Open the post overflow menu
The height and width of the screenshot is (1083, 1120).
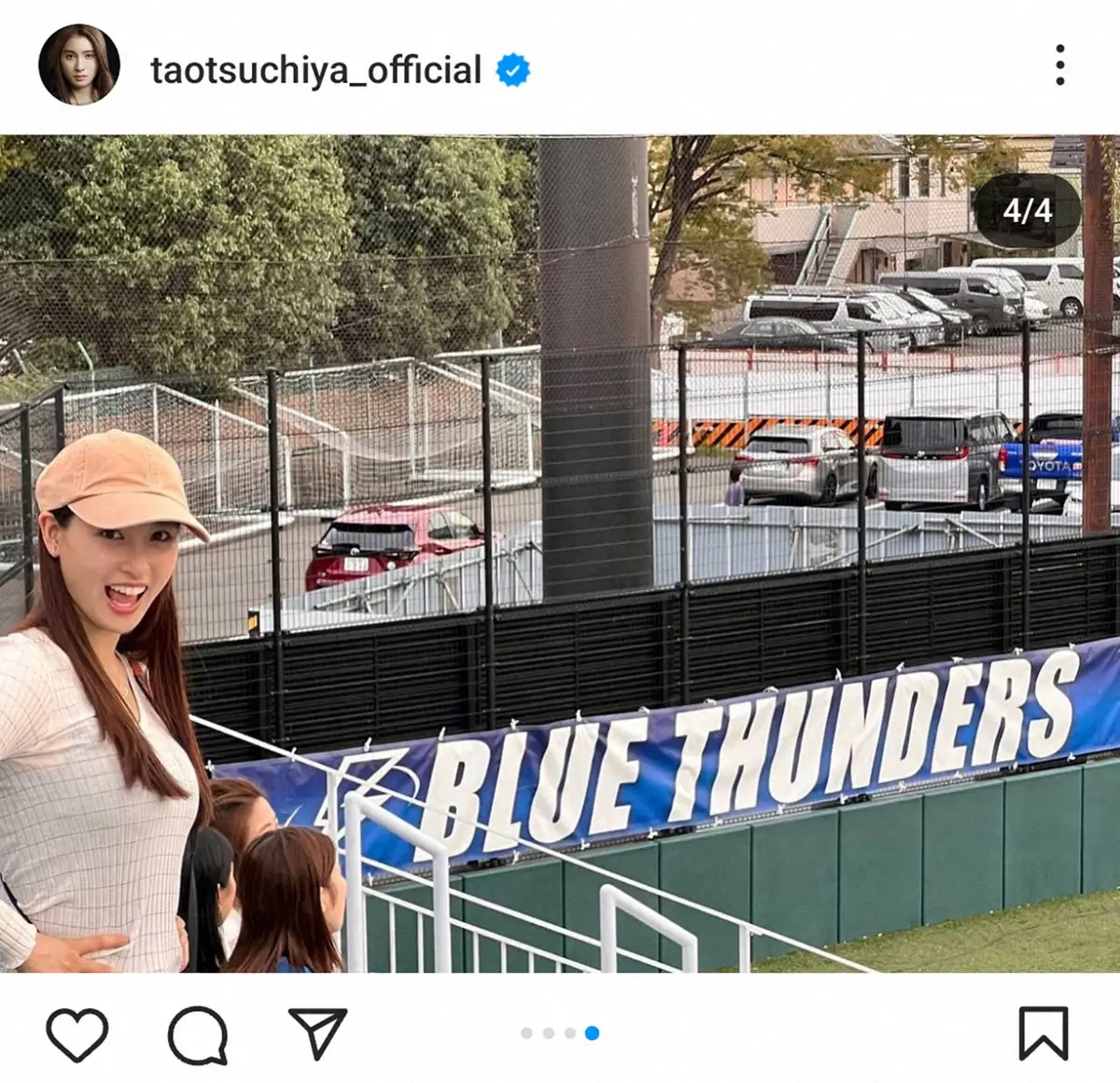[x=1059, y=65]
